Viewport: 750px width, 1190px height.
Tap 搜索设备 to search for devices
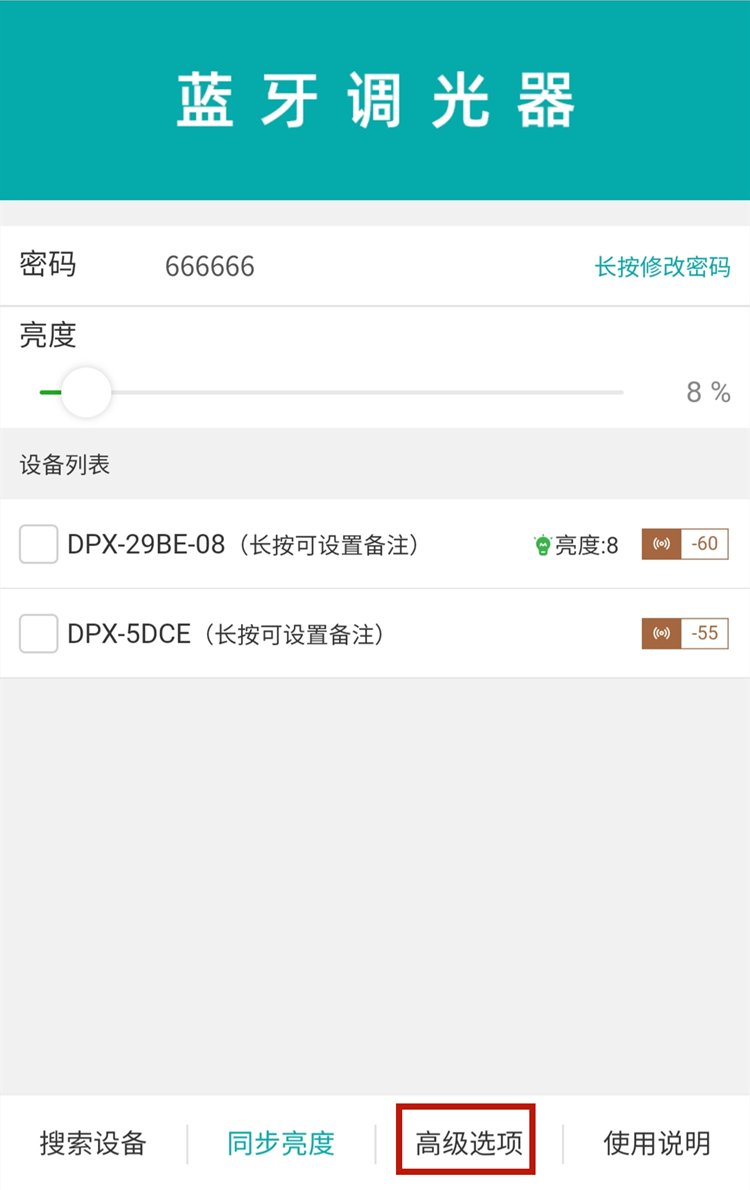pyautogui.click(x=93, y=1143)
